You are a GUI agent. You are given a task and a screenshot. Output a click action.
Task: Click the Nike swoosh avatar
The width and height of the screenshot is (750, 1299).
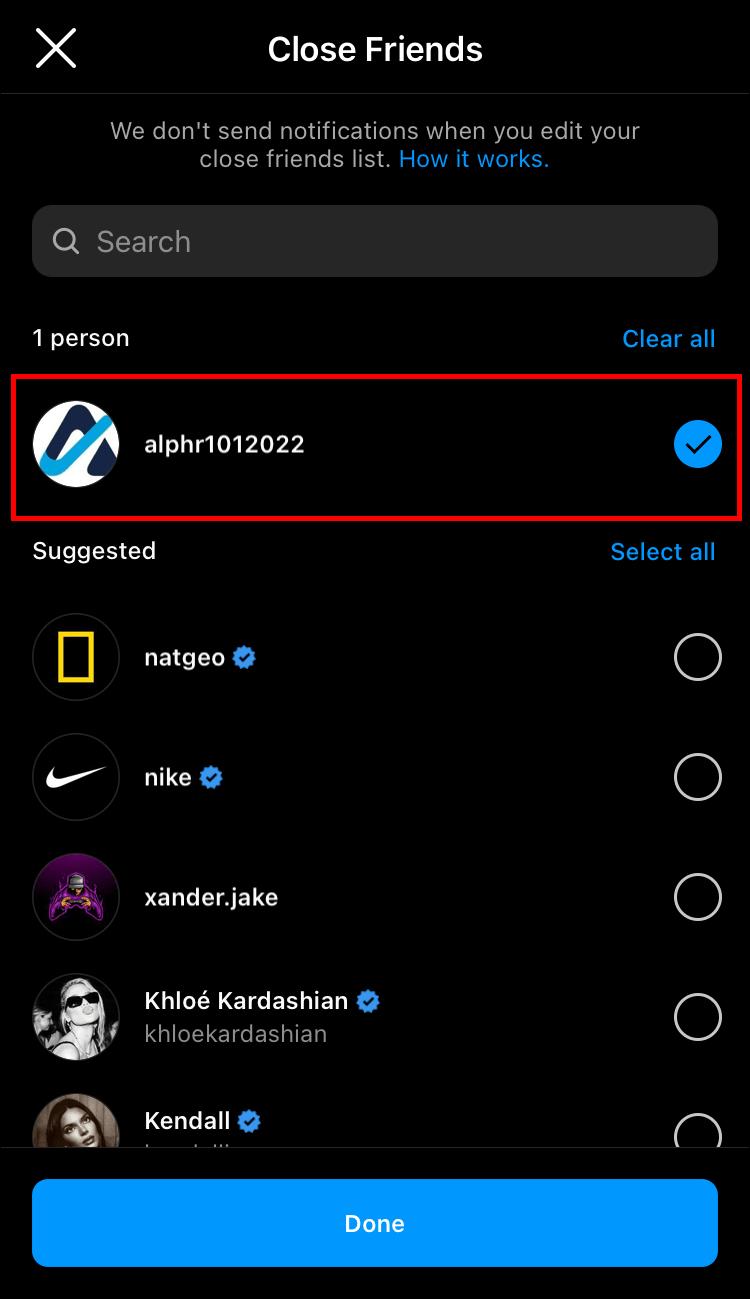pos(76,777)
